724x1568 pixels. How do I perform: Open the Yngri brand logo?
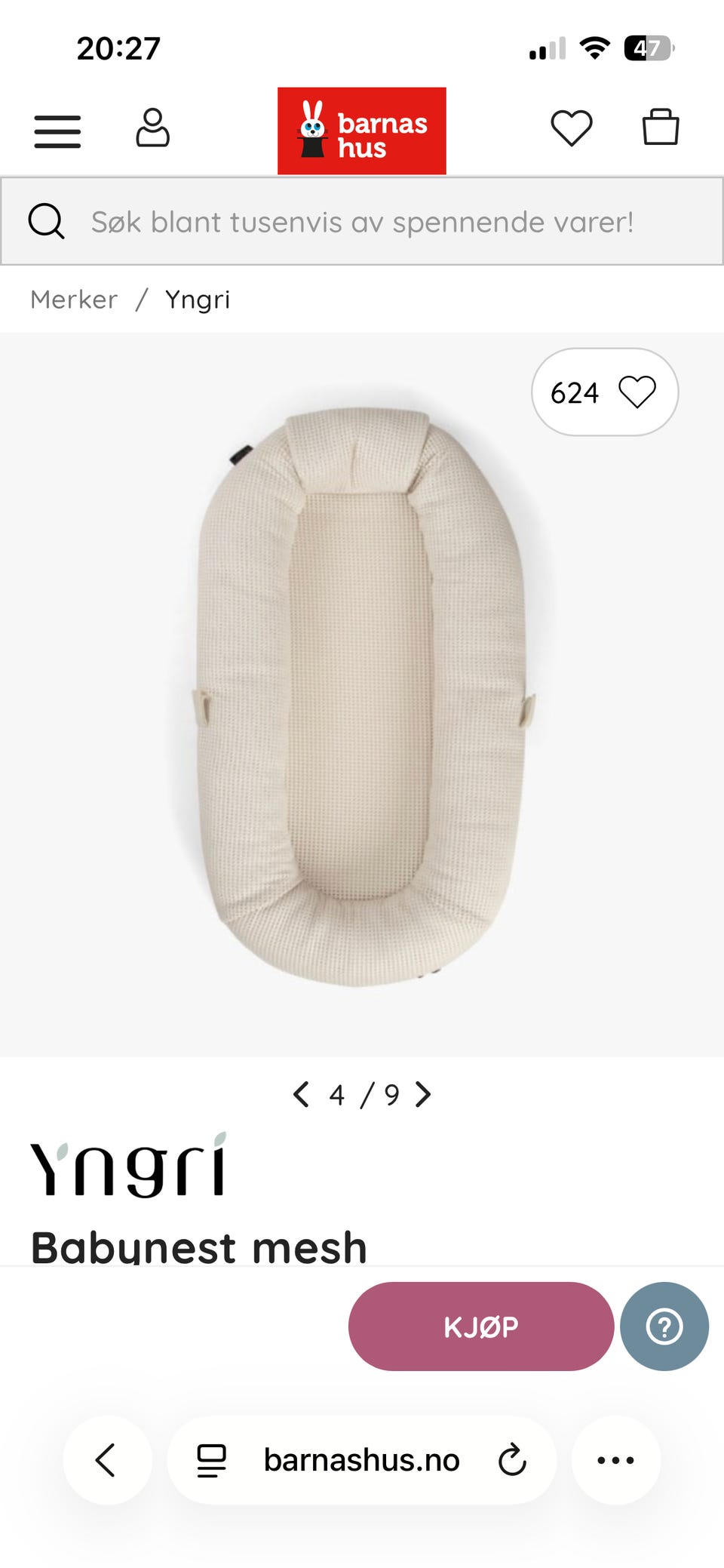pos(129,1165)
